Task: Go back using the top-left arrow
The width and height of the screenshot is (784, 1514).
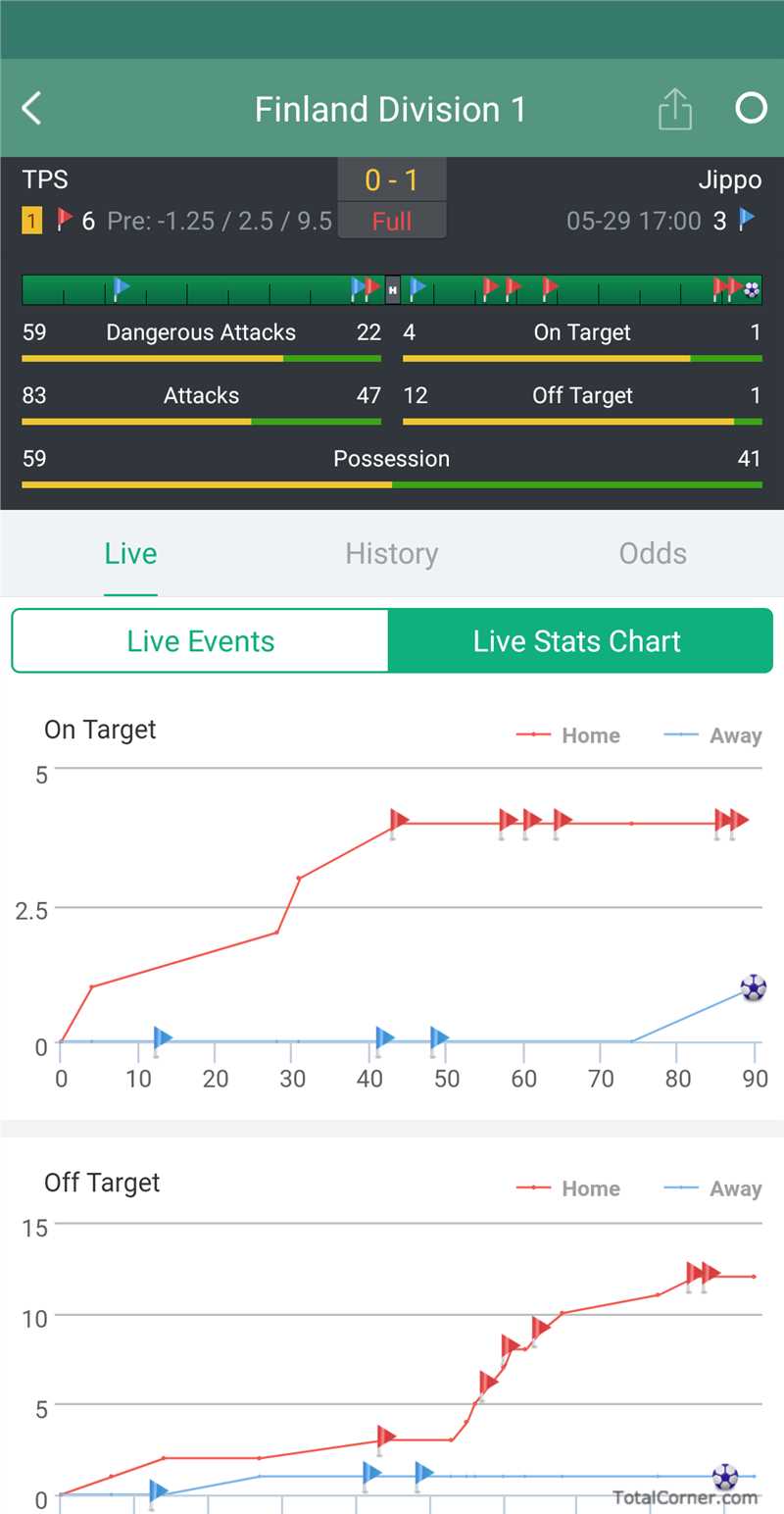Action: [x=32, y=108]
